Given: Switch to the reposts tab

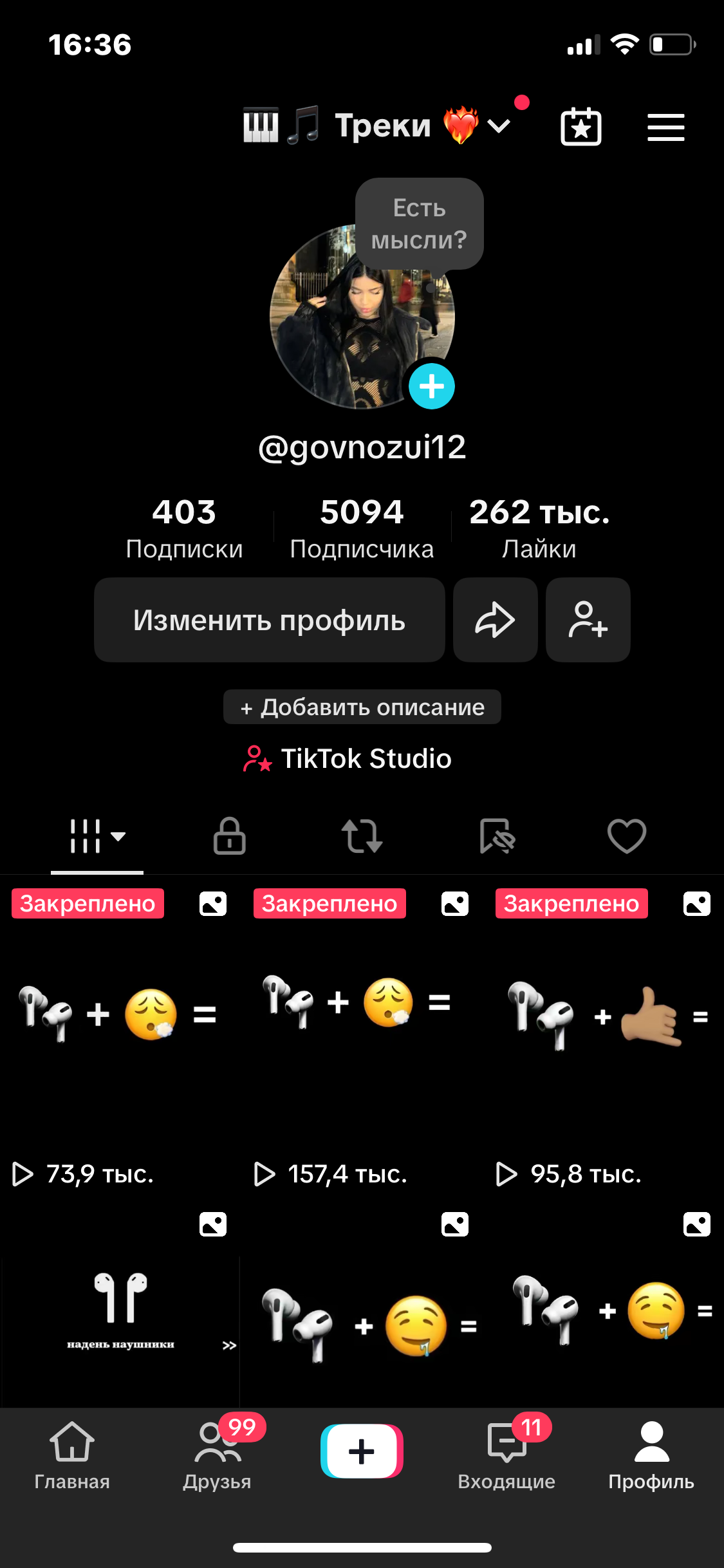Looking at the screenshot, I should coord(362,837).
